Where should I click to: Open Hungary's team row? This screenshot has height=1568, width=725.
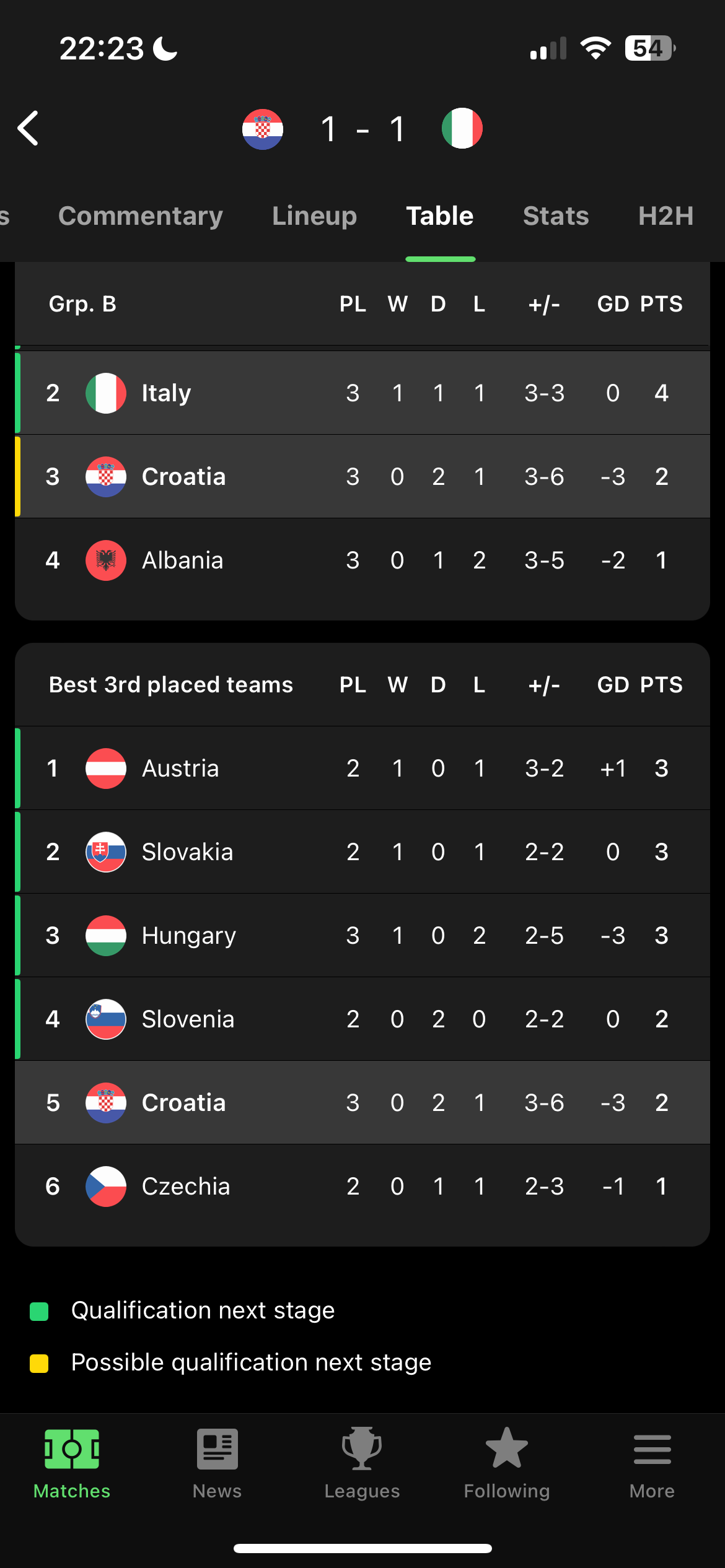click(x=362, y=935)
